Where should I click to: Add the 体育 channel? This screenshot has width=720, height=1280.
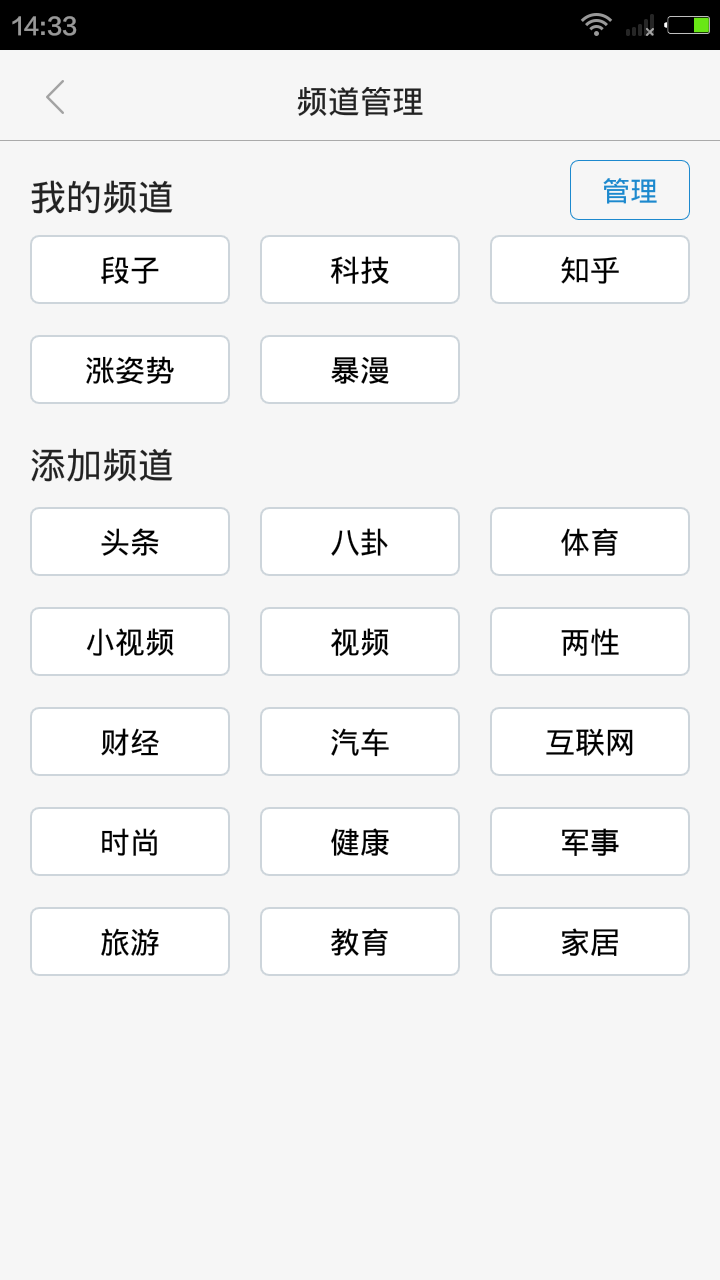(x=590, y=542)
